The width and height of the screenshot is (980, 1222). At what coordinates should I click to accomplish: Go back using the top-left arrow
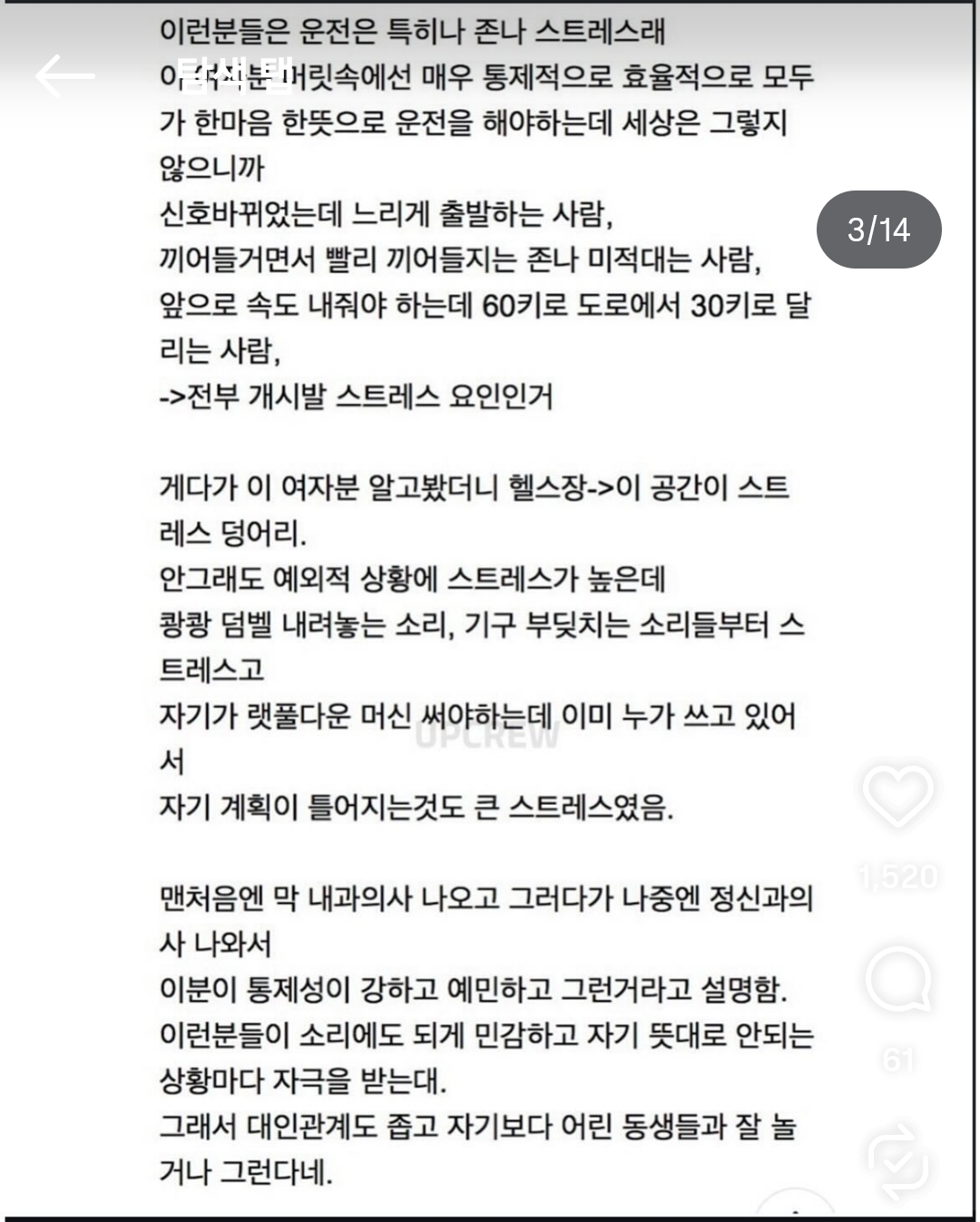pyautogui.click(x=65, y=75)
